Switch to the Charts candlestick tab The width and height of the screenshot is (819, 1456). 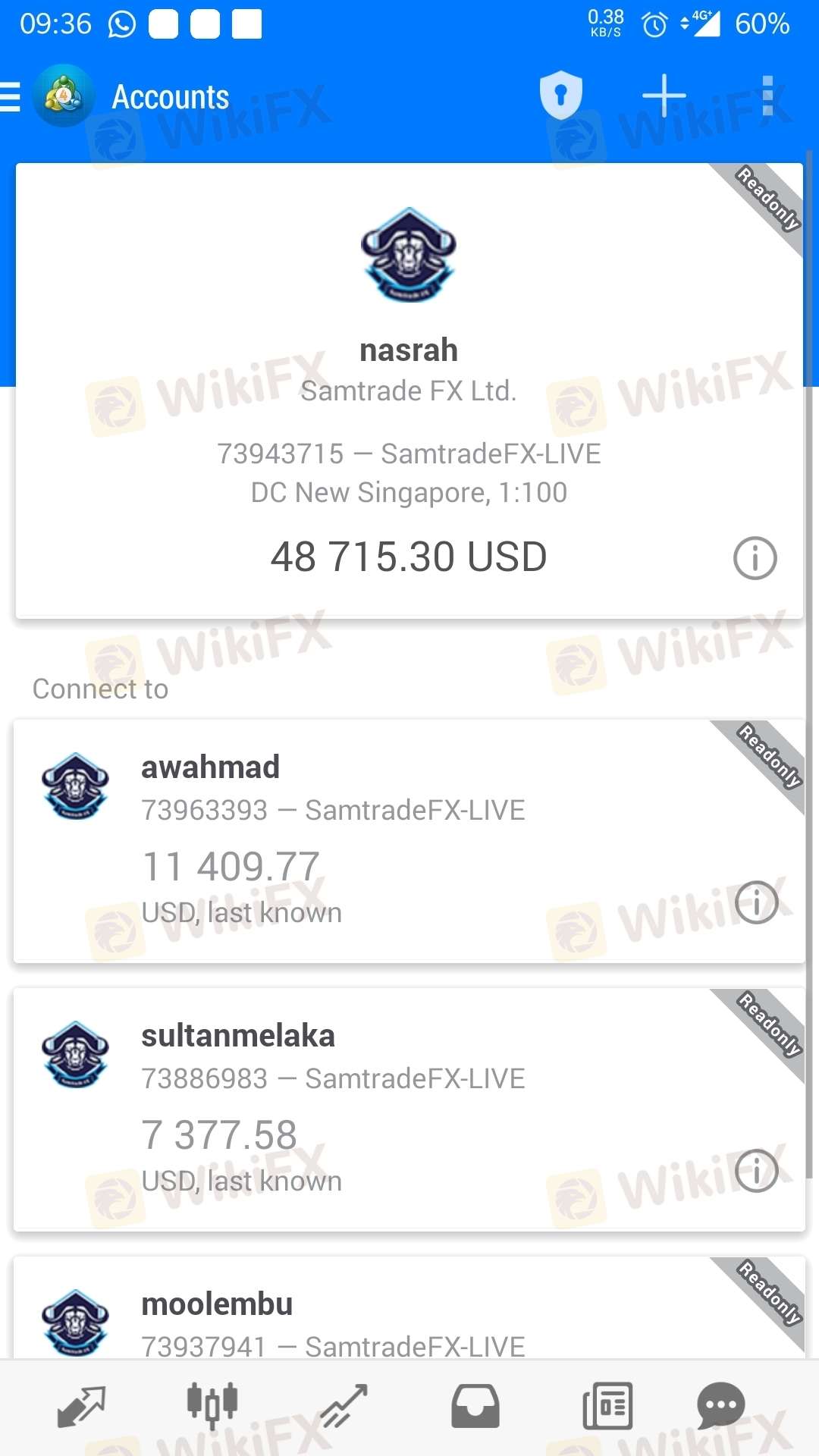212,1407
